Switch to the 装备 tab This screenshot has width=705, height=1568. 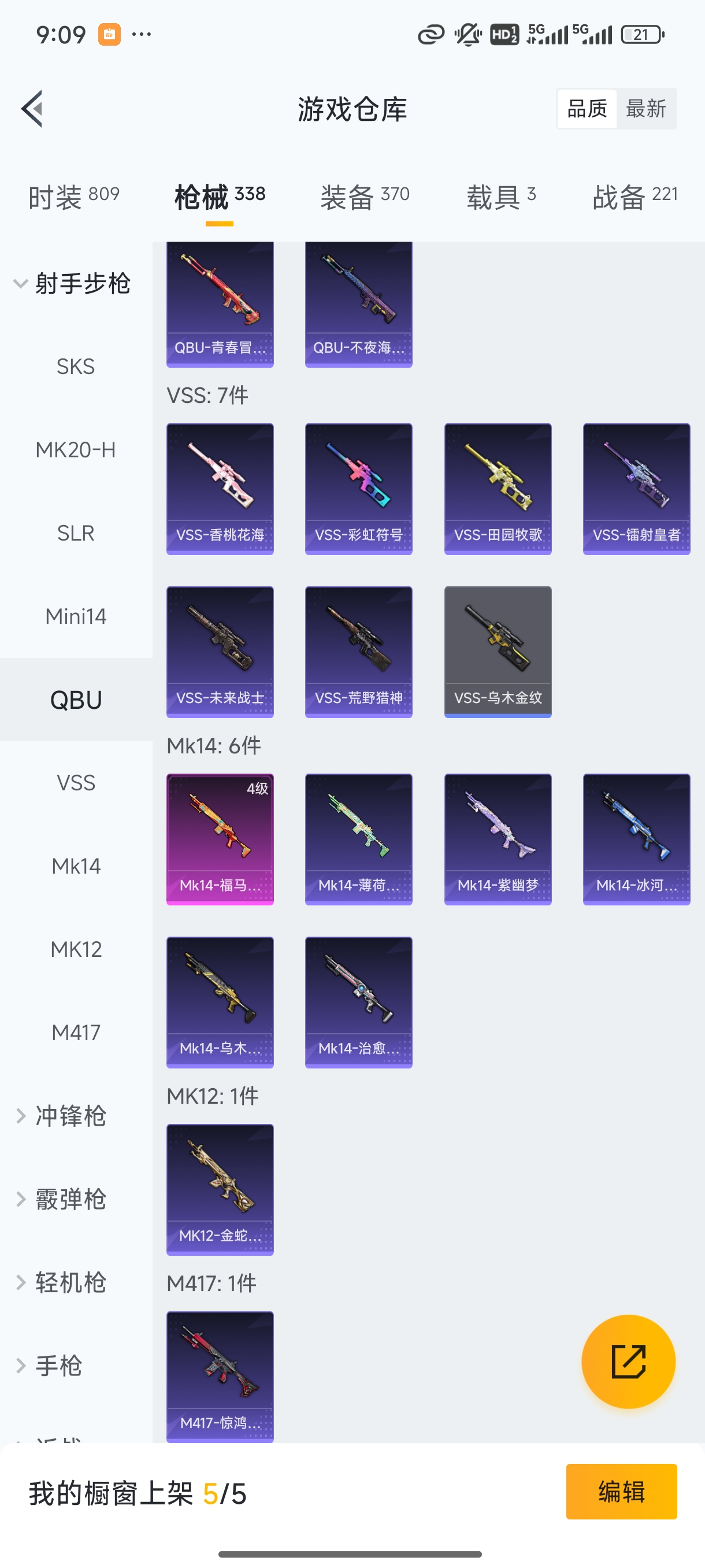tap(365, 197)
